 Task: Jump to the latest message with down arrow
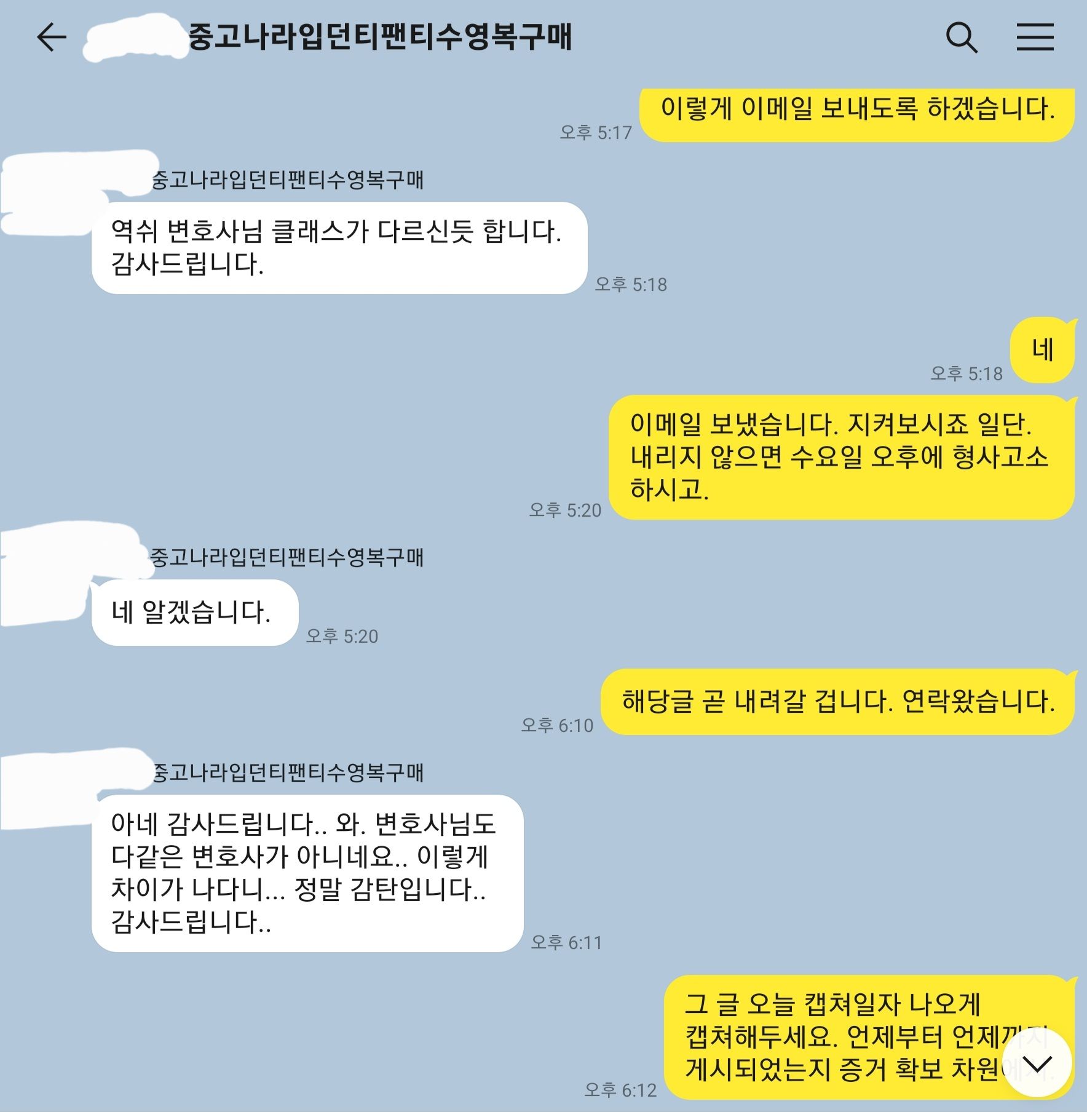tap(1037, 1063)
